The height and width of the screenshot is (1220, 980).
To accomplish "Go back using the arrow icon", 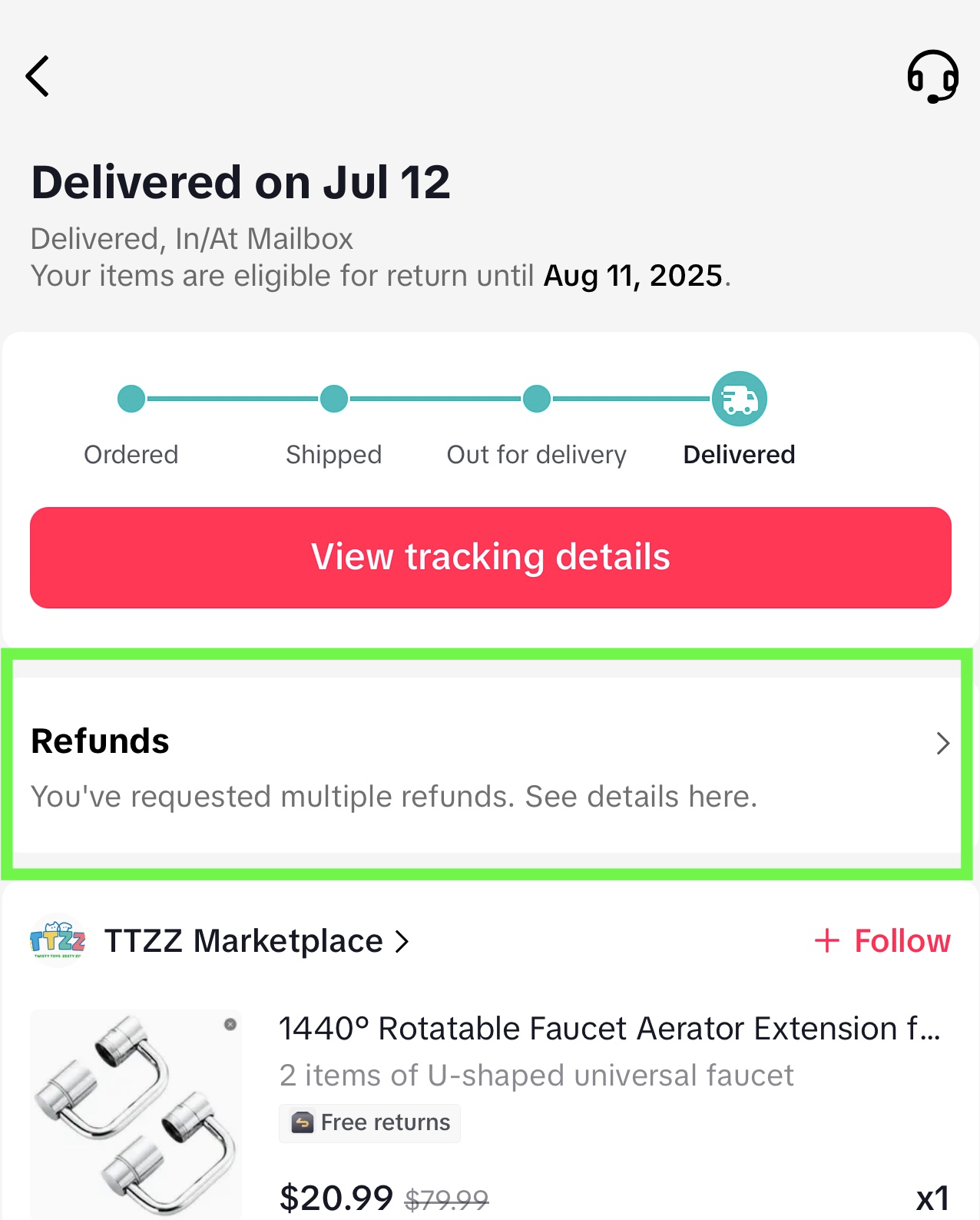I will tap(38, 76).
